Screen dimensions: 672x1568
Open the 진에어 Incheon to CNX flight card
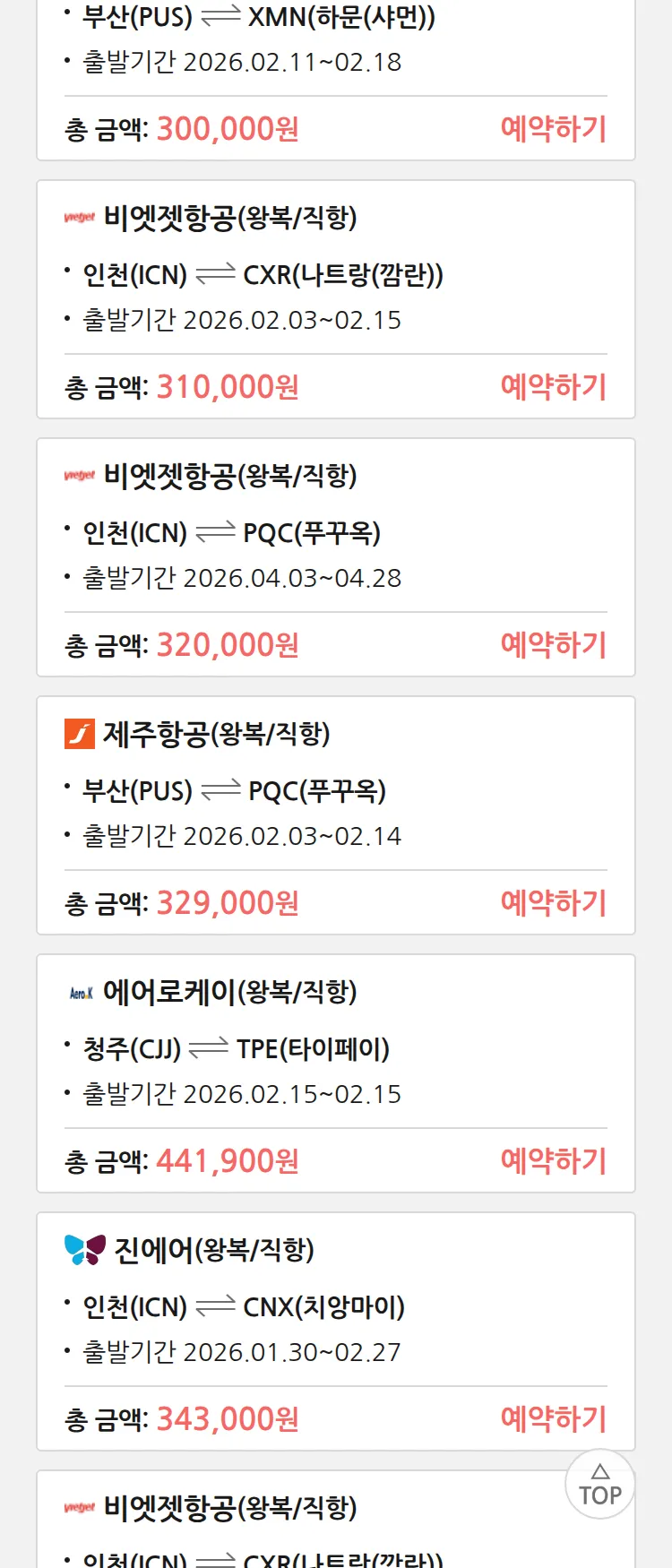335,1306
